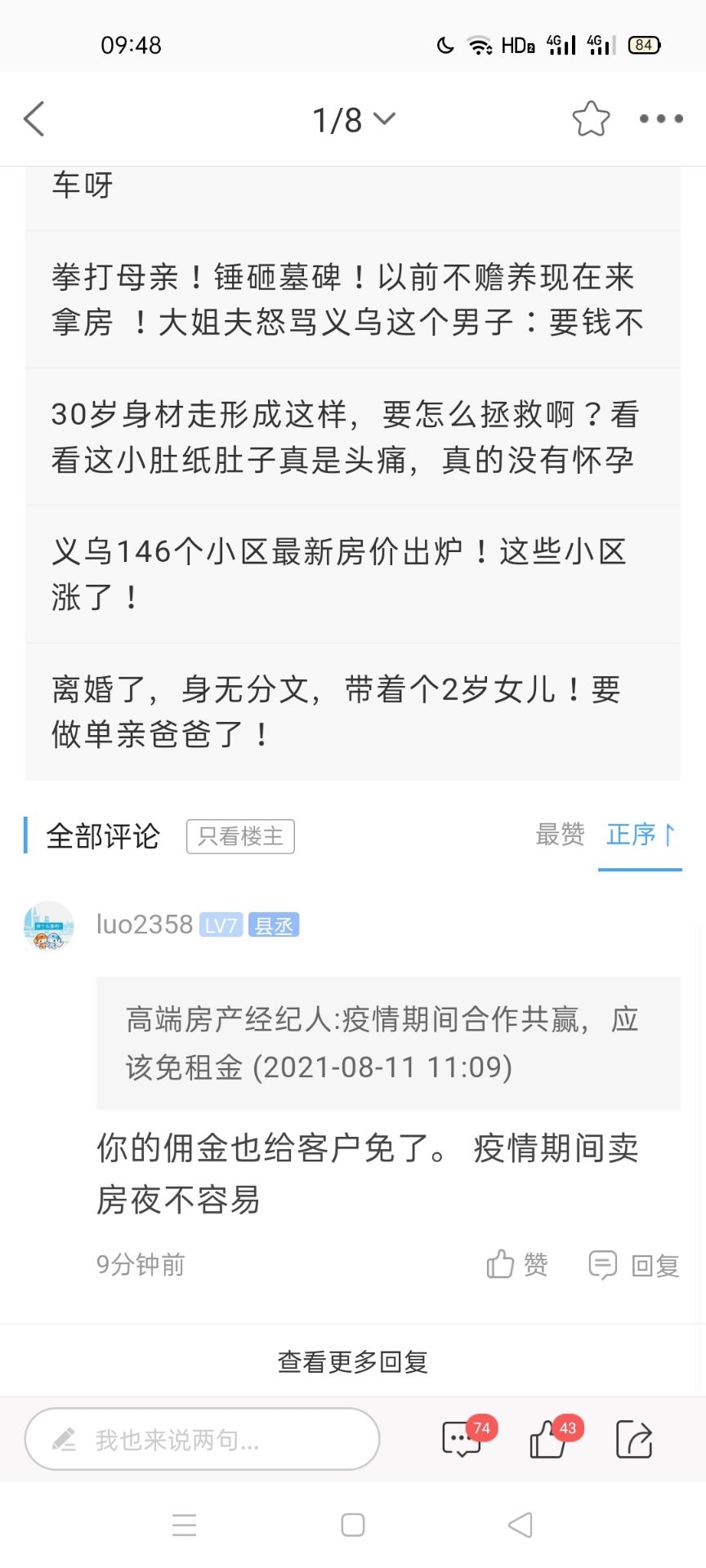
Task: Go back using the top-left arrow
Action: tap(34, 119)
